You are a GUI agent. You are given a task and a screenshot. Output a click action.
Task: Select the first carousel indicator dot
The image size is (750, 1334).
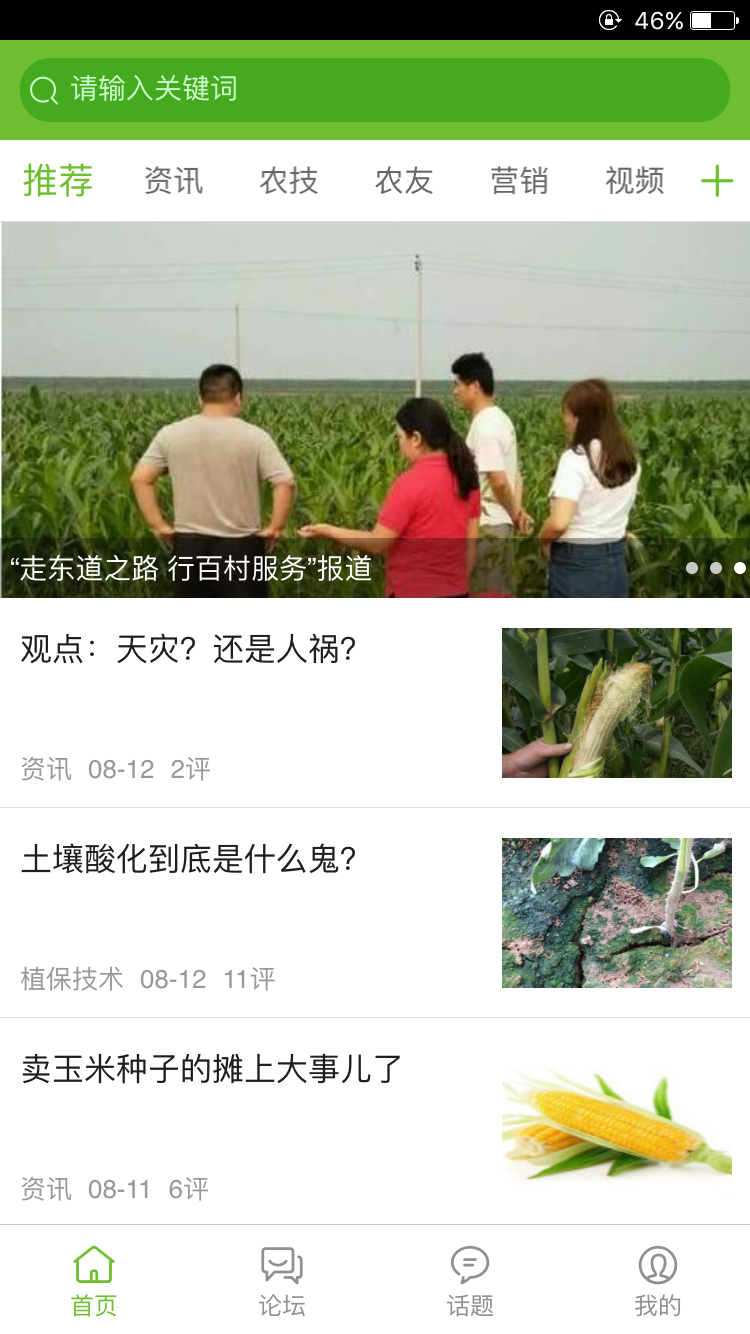[x=691, y=567]
